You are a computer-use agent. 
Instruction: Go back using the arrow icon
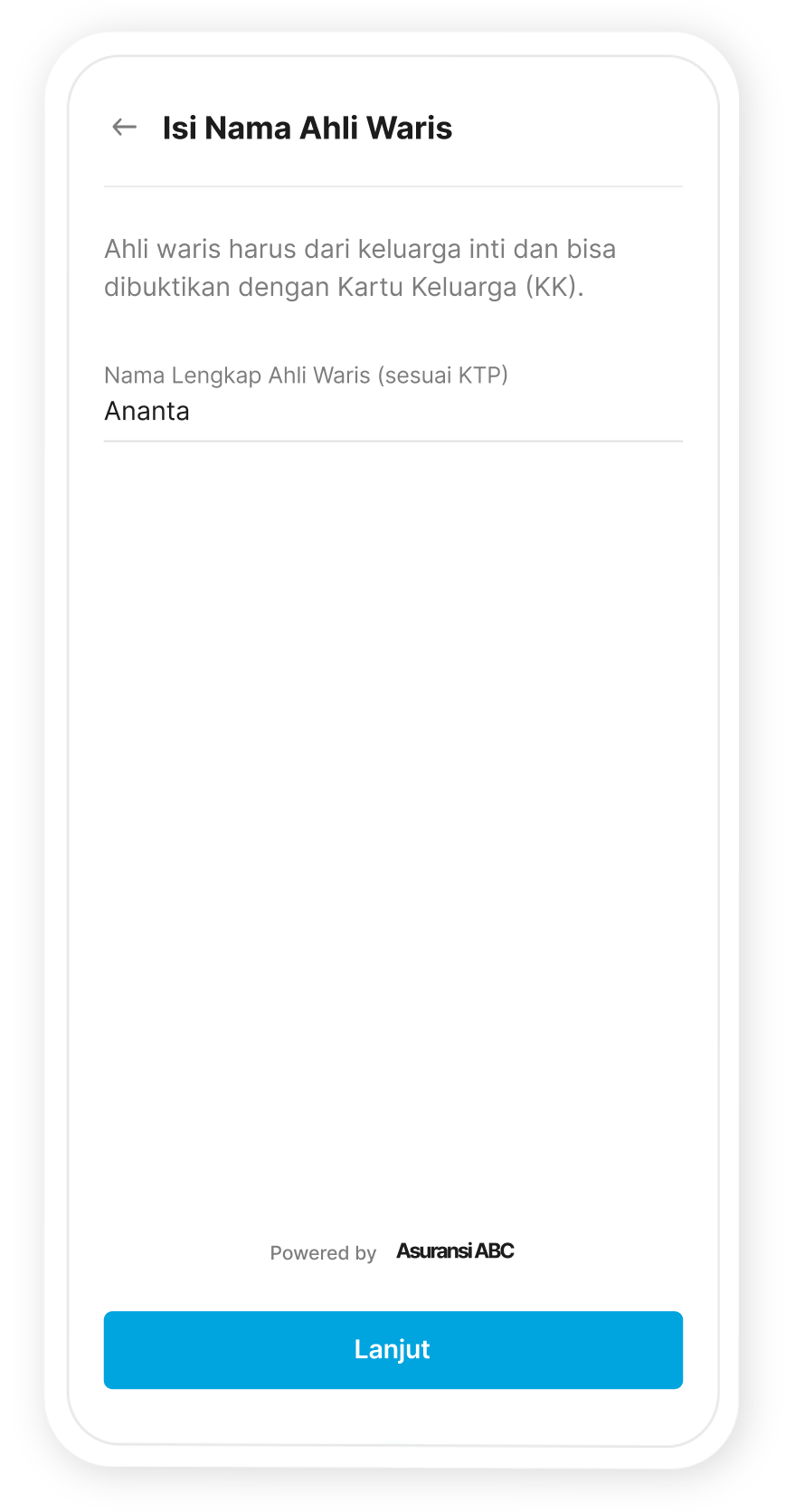[124, 128]
